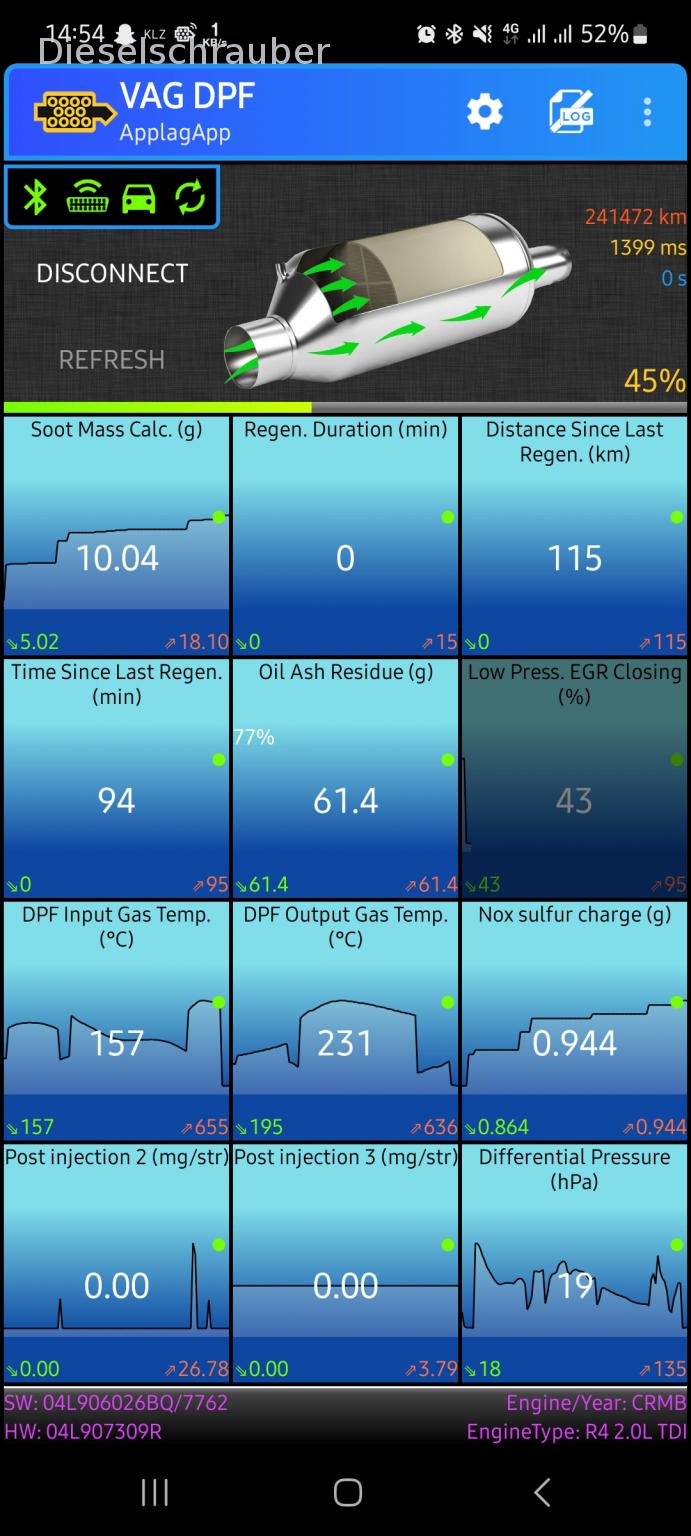The height and width of the screenshot is (1536, 691).
Task: Open the Post injection 3 tile
Action: click(345, 1264)
